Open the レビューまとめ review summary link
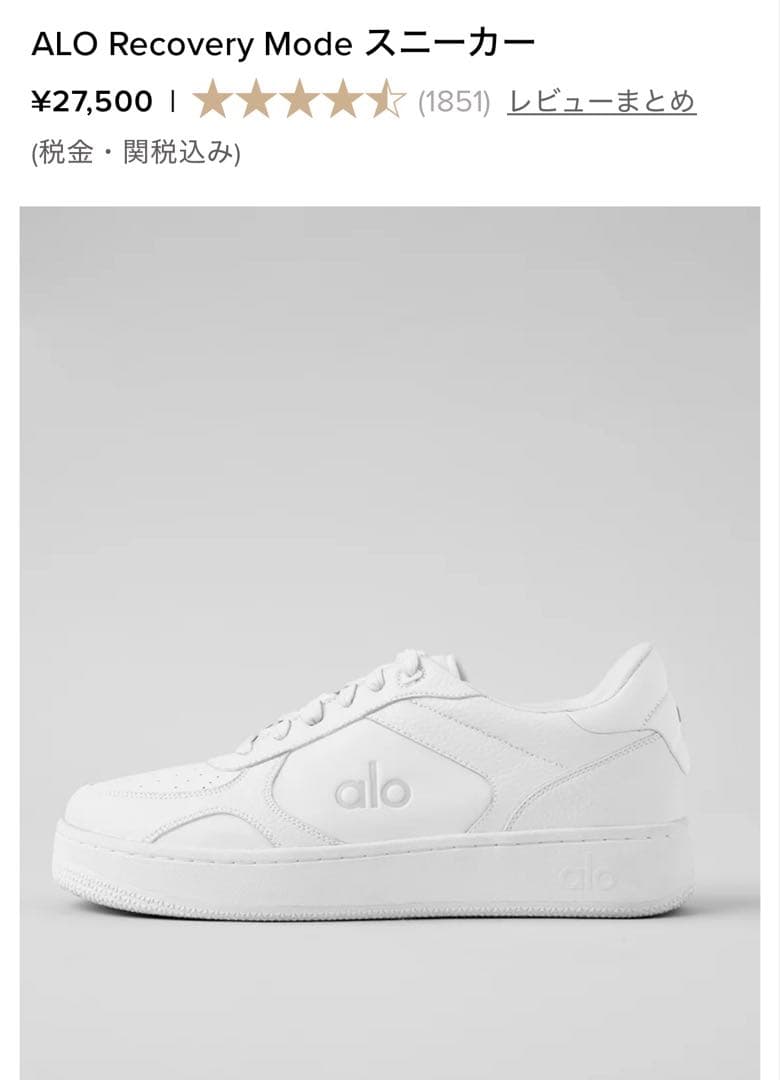Screen dimensions: 780x1080 (601, 101)
